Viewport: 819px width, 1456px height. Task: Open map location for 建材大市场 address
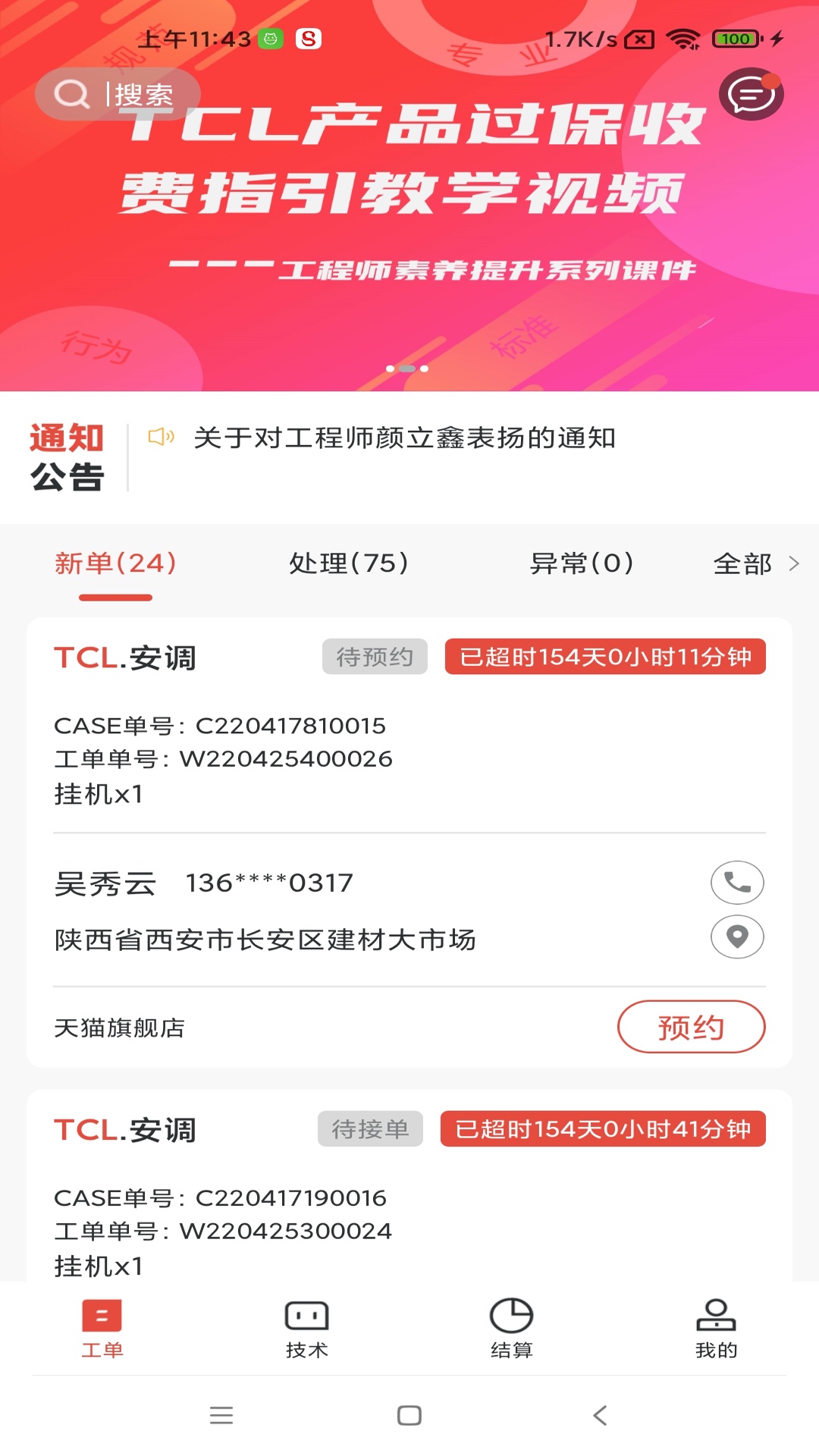pos(737,937)
